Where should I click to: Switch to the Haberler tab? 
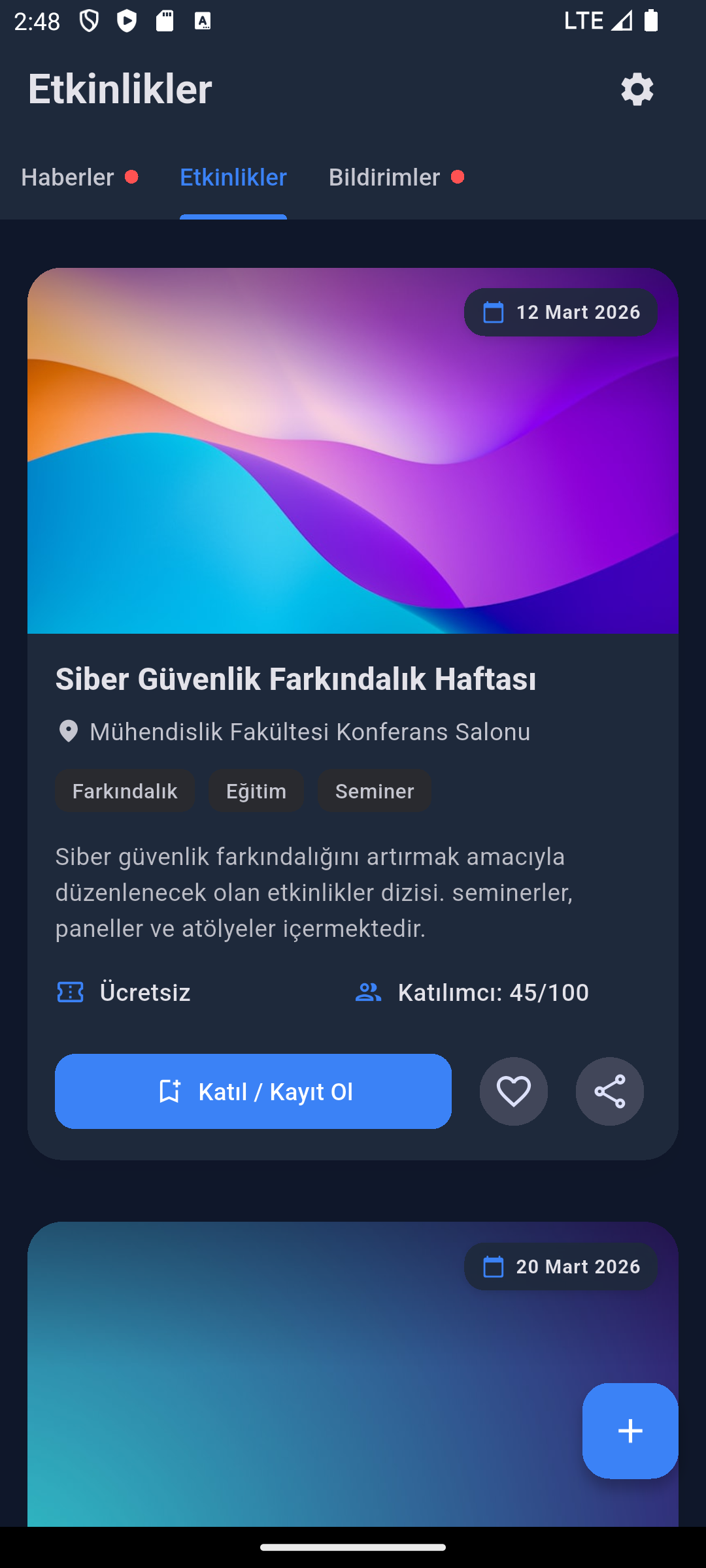tap(67, 177)
